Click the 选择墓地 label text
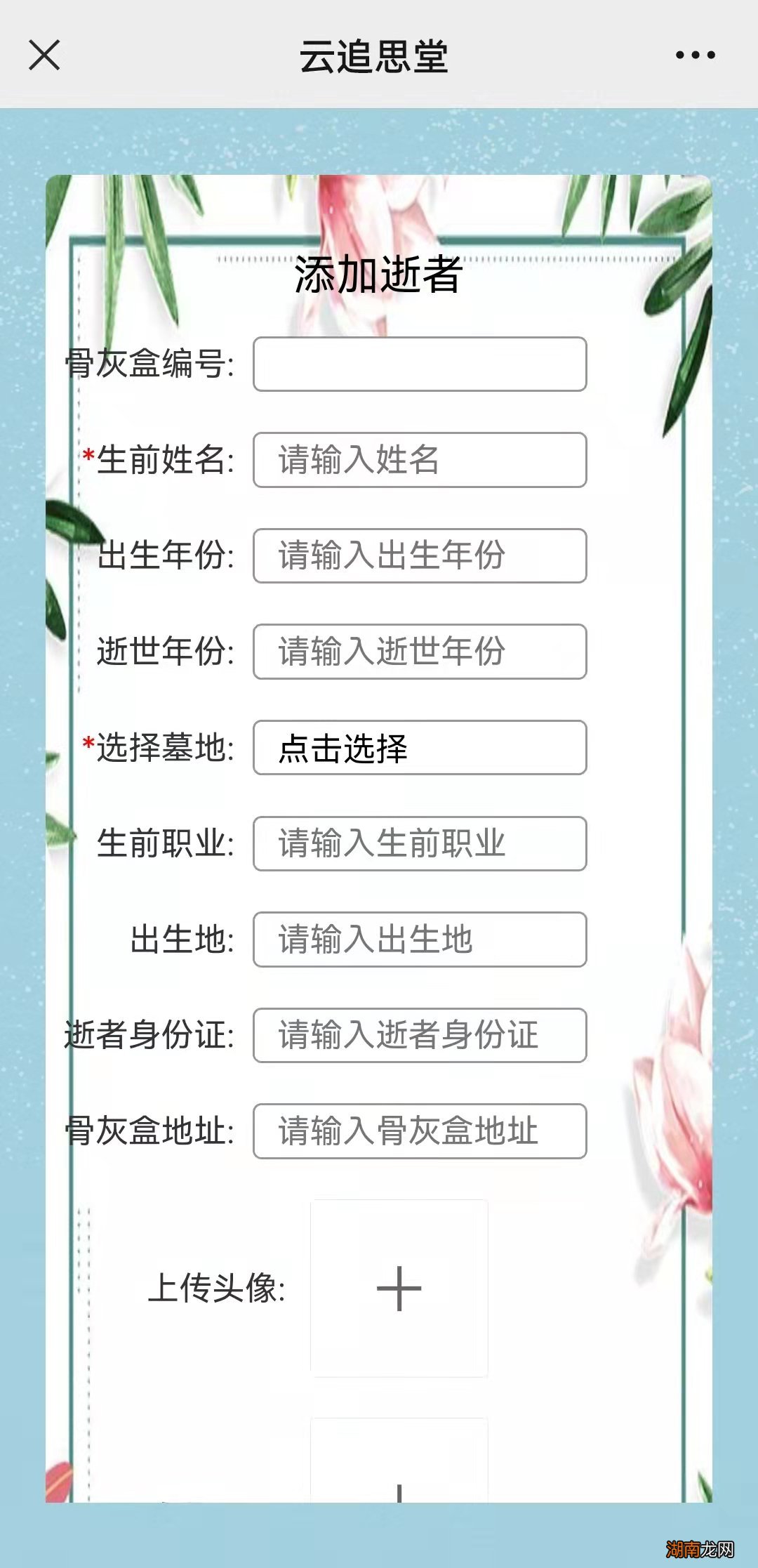 (159, 749)
